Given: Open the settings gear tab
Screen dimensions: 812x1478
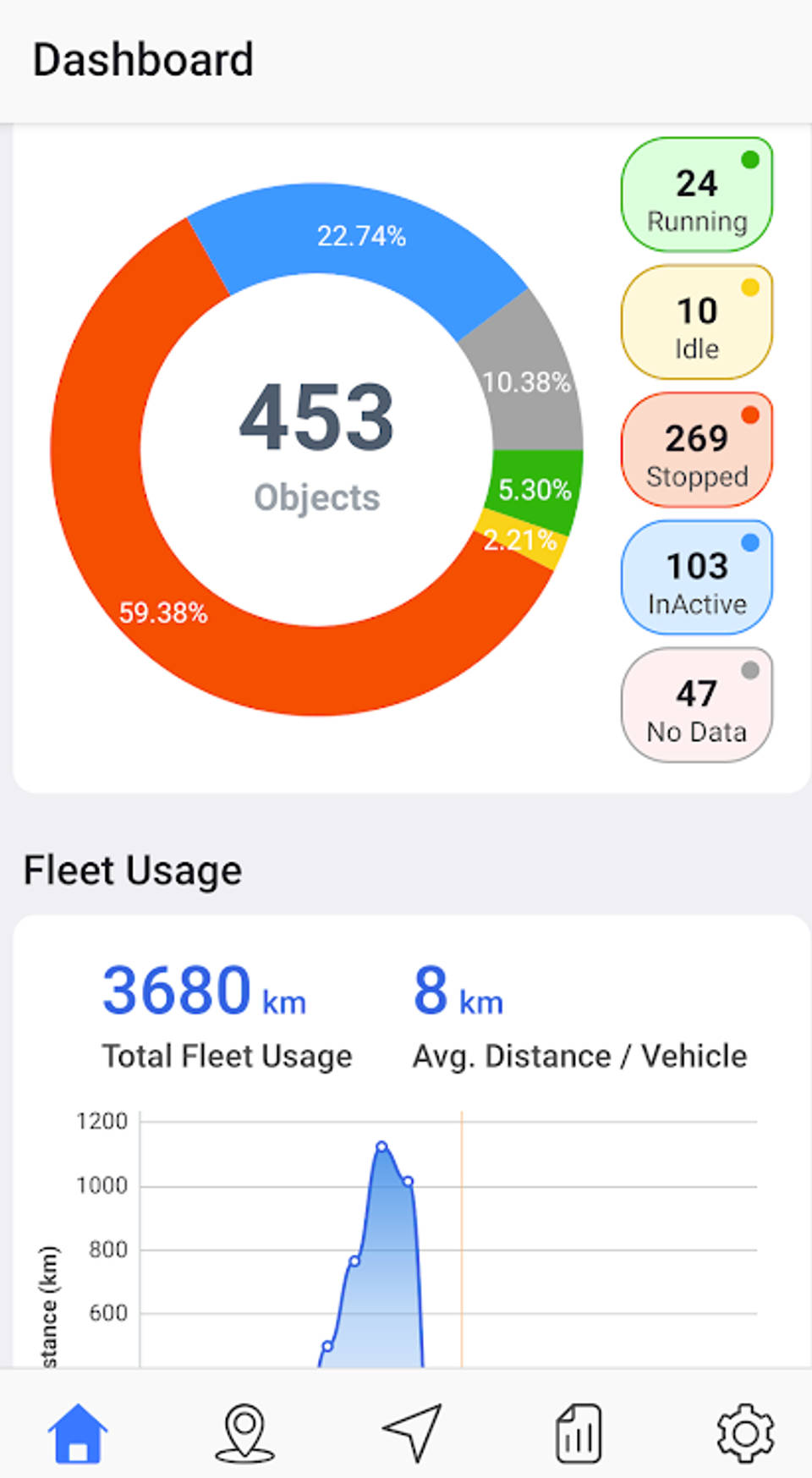Looking at the screenshot, I should [x=744, y=1432].
